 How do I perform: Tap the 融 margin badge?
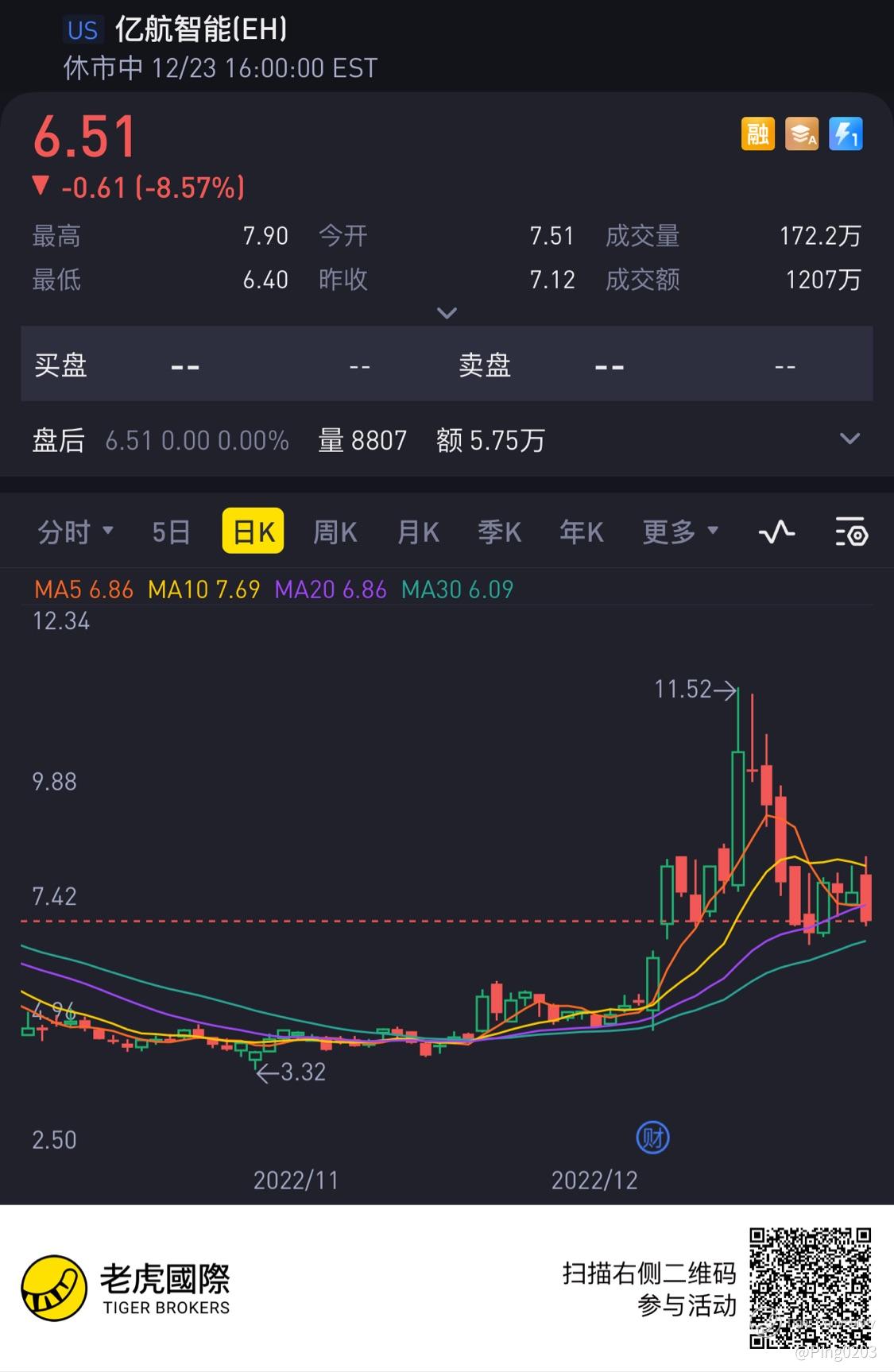pyautogui.click(x=757, y=133)
